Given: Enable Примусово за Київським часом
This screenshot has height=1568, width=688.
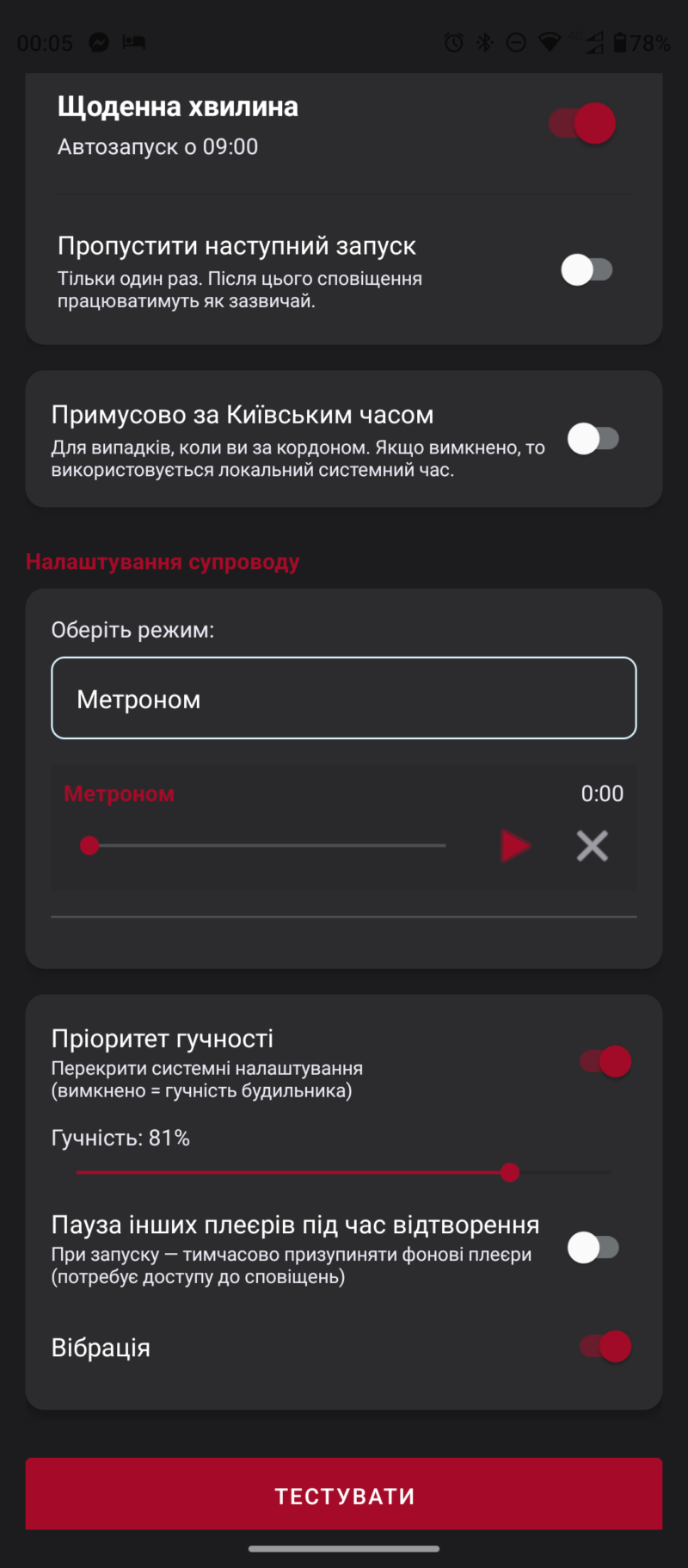Looking at the screenshot, I should (593, 439).
